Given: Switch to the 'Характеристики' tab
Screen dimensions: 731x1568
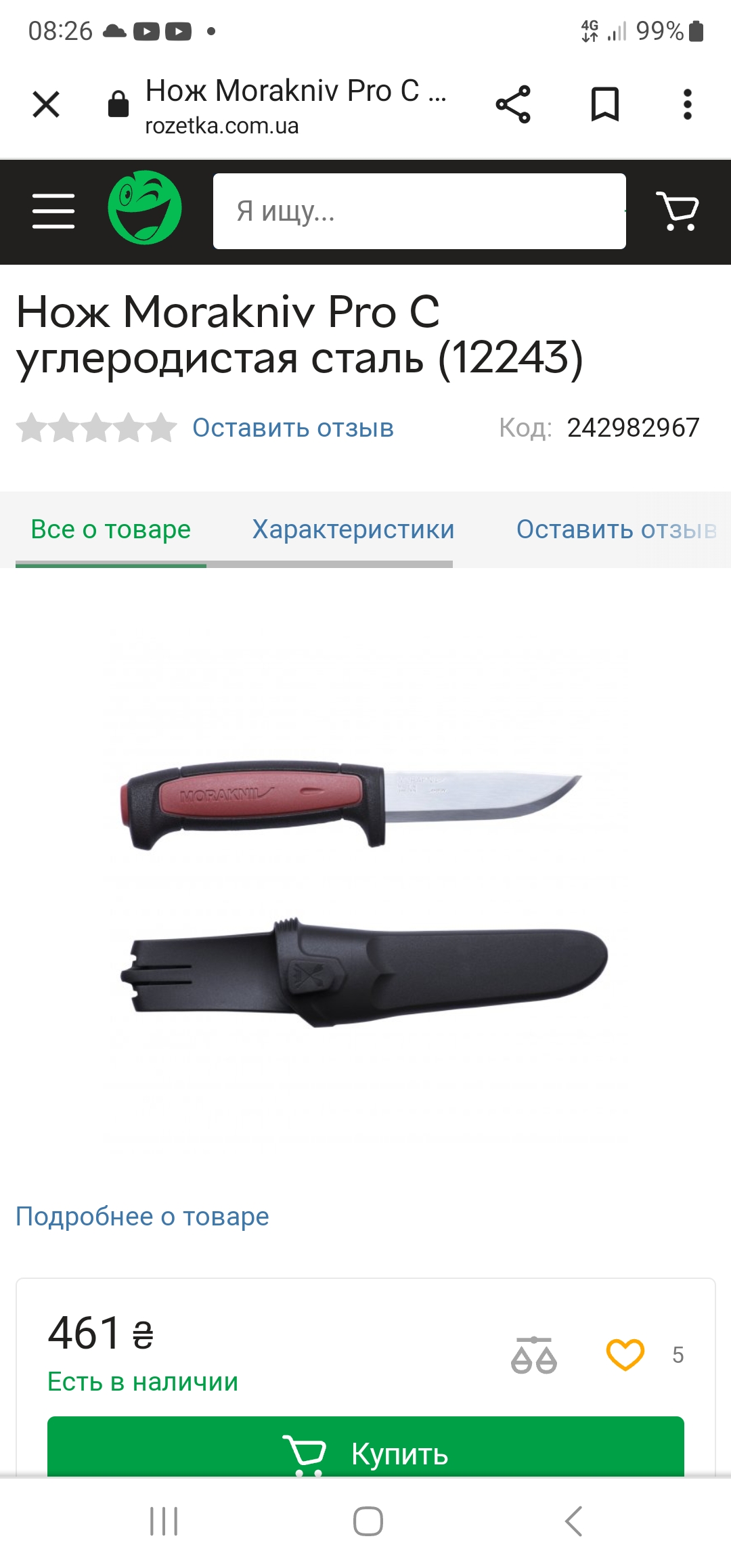Looking at the screenshot, I should [353, 529].
